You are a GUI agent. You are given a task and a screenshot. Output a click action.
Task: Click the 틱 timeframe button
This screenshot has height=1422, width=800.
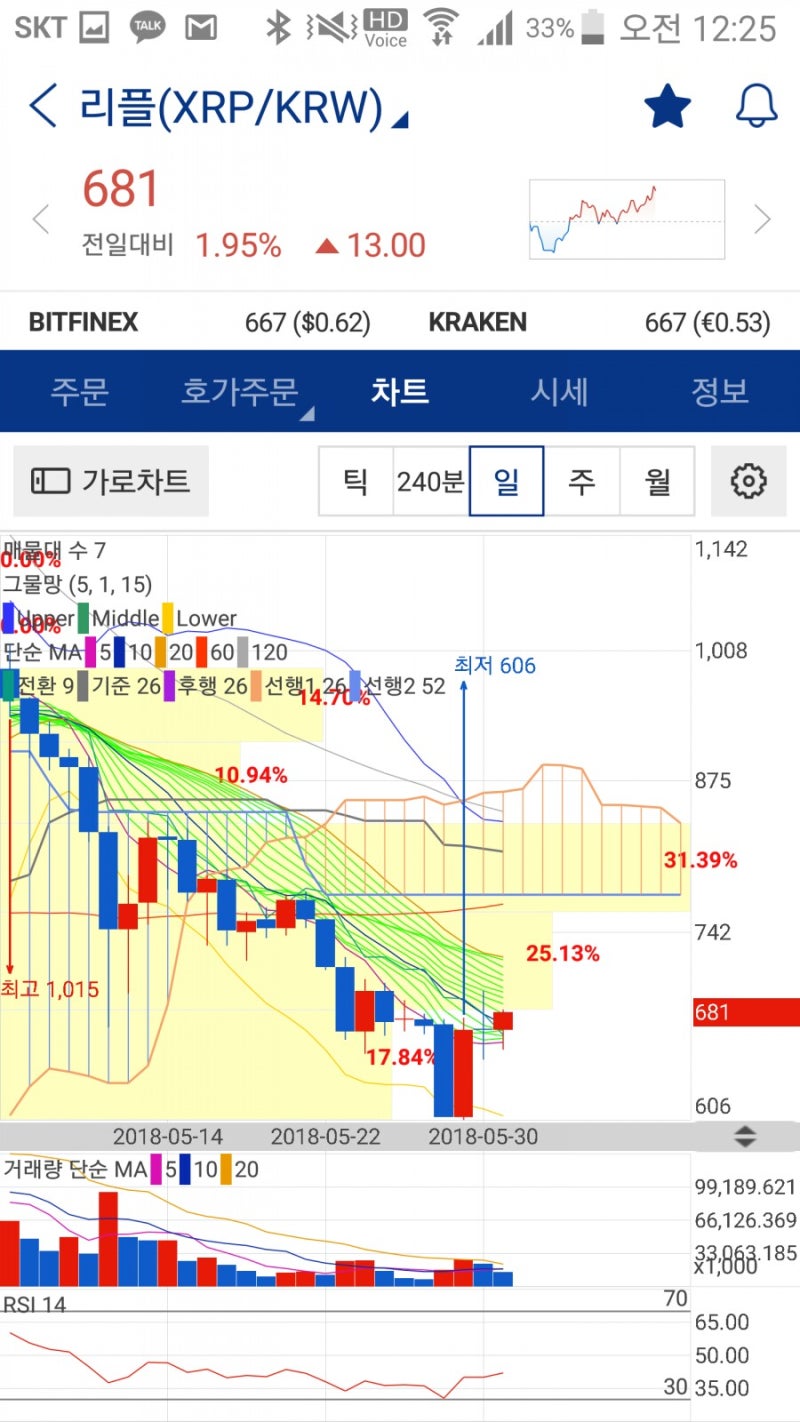(x=355, y=481)
